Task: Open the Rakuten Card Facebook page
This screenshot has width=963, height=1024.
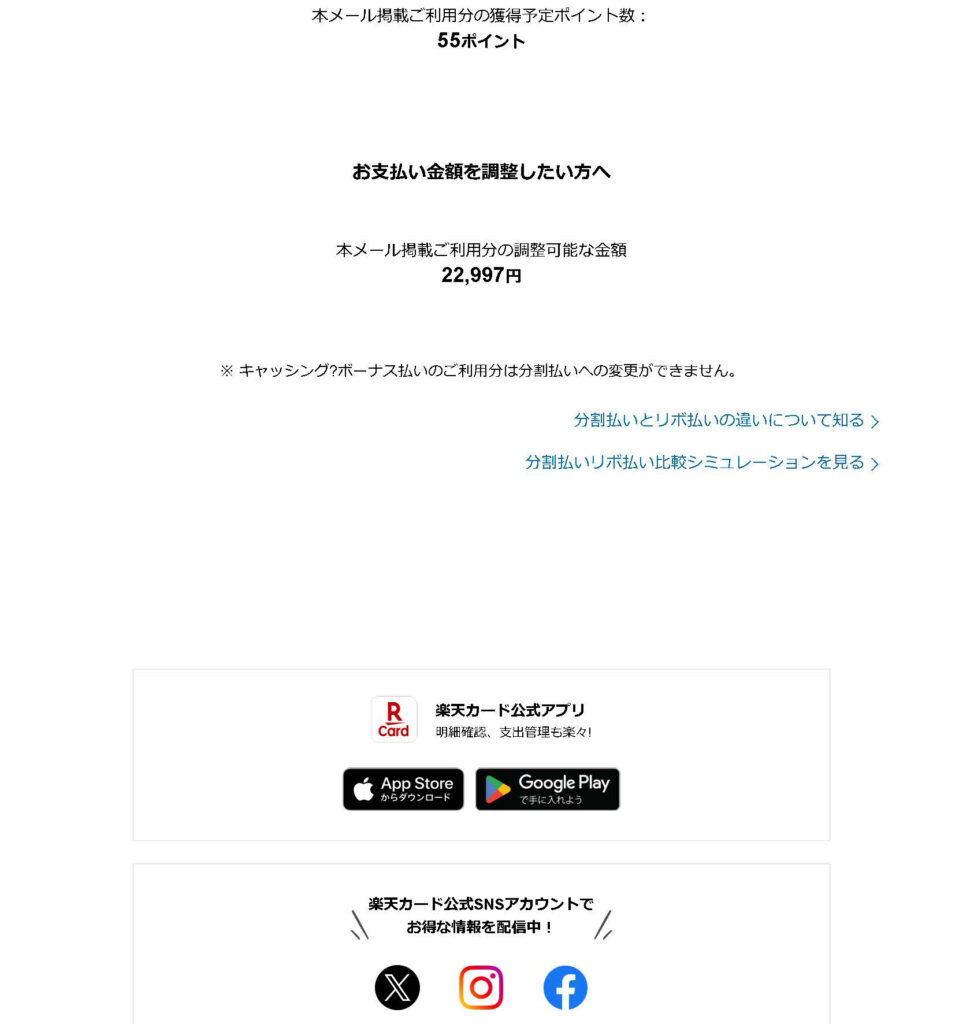Action: (565, 988)
